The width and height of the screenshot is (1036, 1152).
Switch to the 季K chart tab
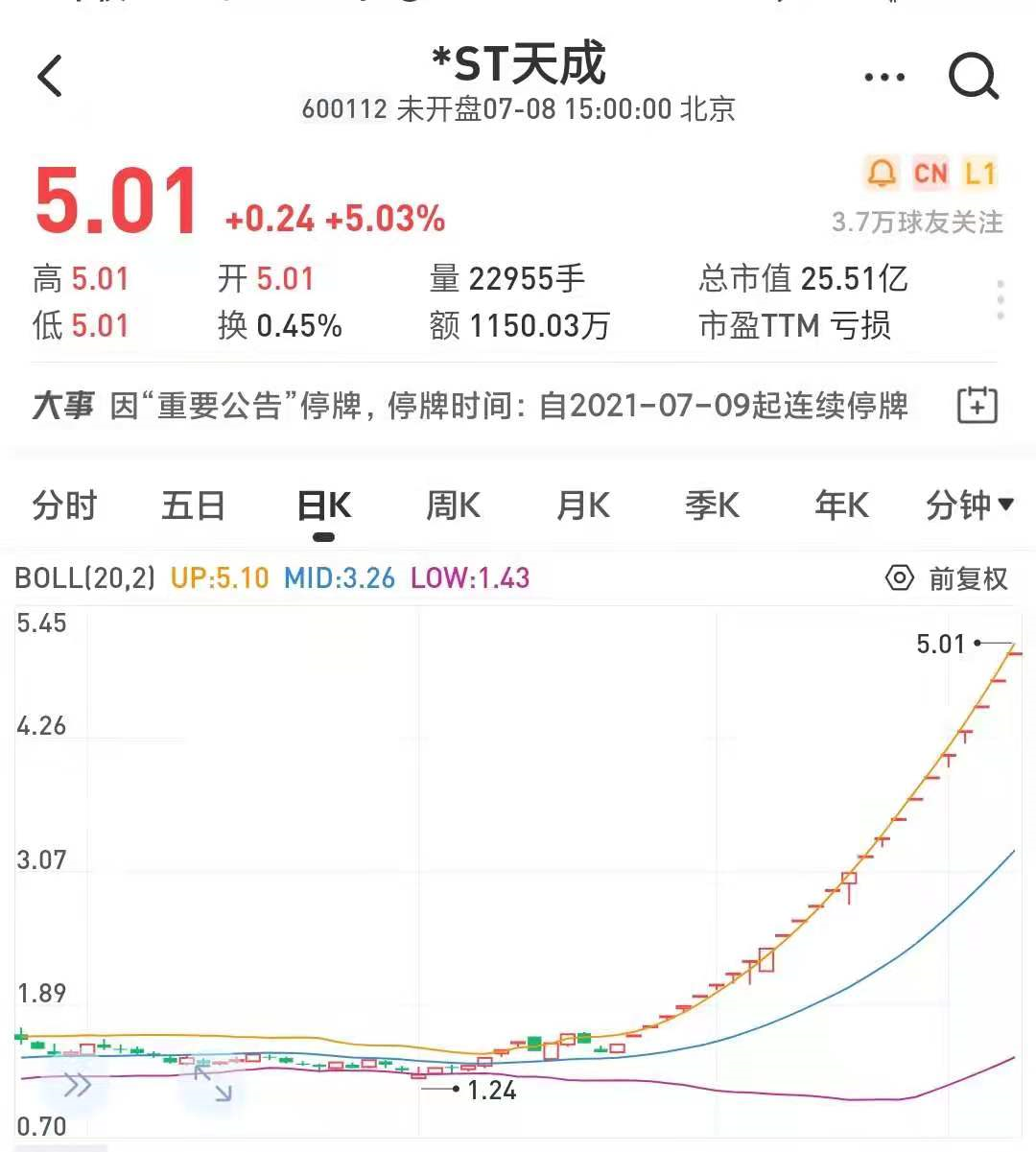click(x=712, y=505)
